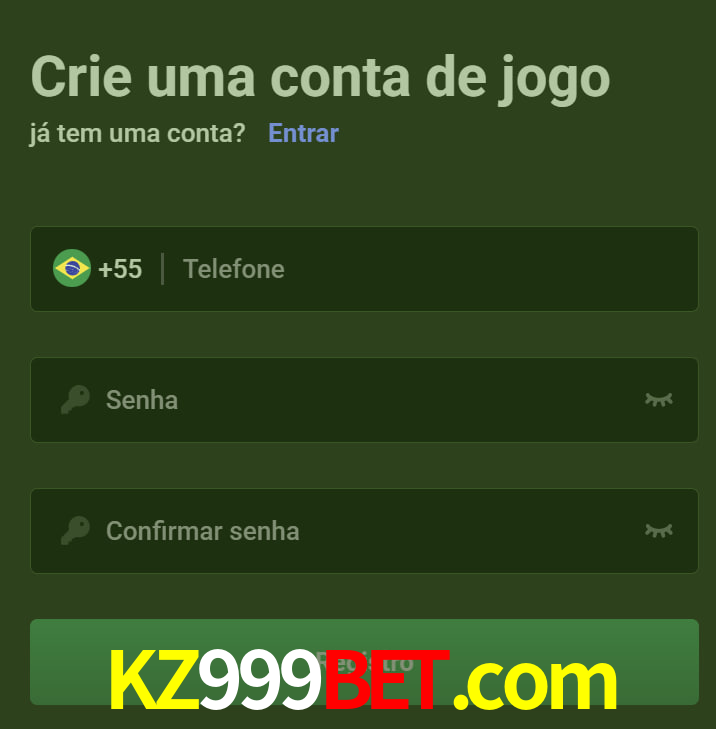Tap the Entrar login link
This screenshot has height=729, width=716.
coord(303,133)
